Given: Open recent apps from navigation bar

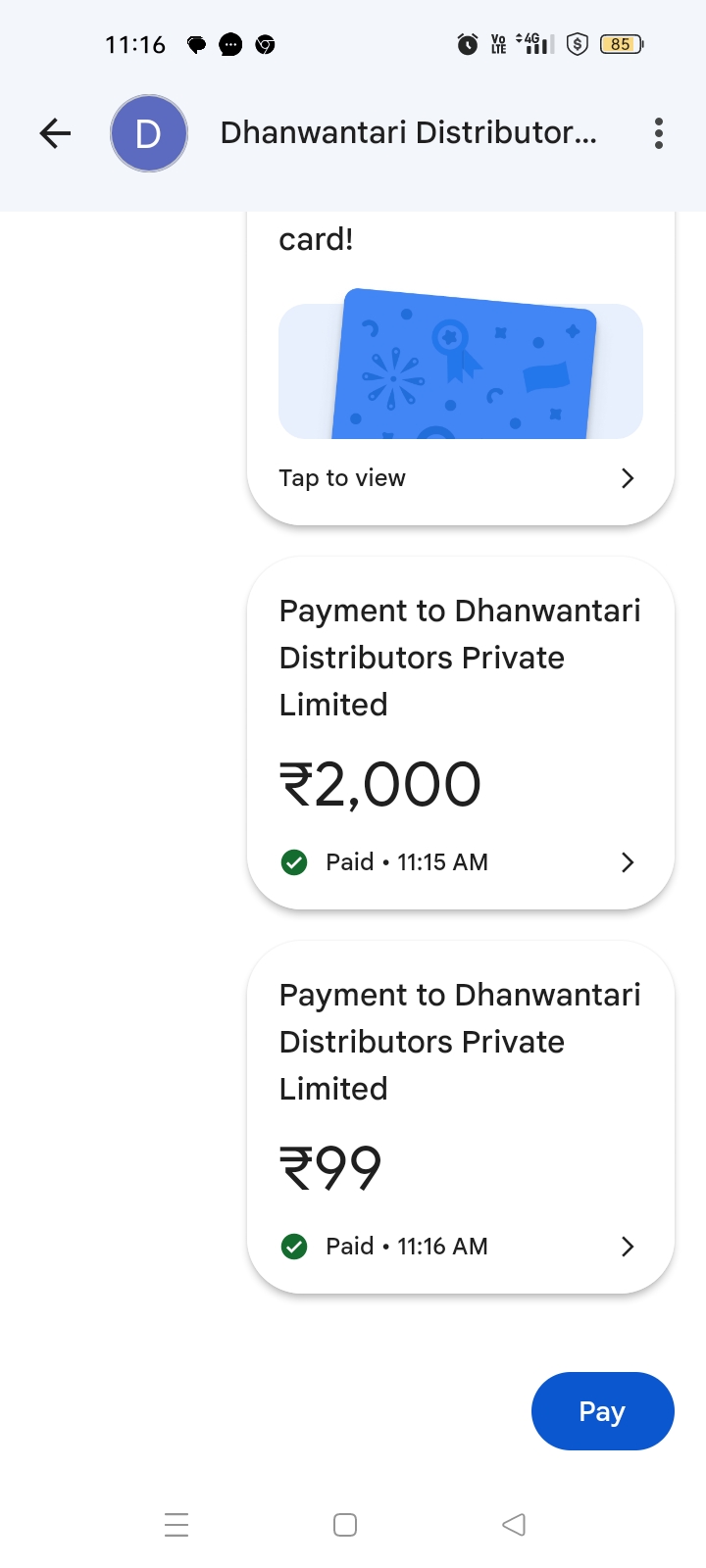Looking at the screenshot, I should [176, 1525].
